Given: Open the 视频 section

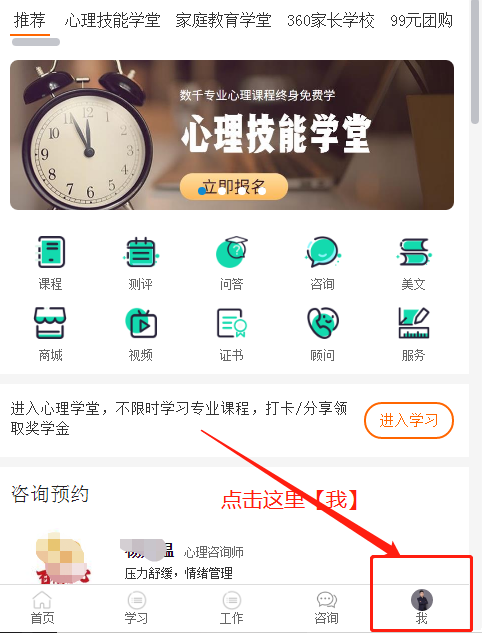Looking at the screenshot, I should pyautogui.click(x=140, y=335).
